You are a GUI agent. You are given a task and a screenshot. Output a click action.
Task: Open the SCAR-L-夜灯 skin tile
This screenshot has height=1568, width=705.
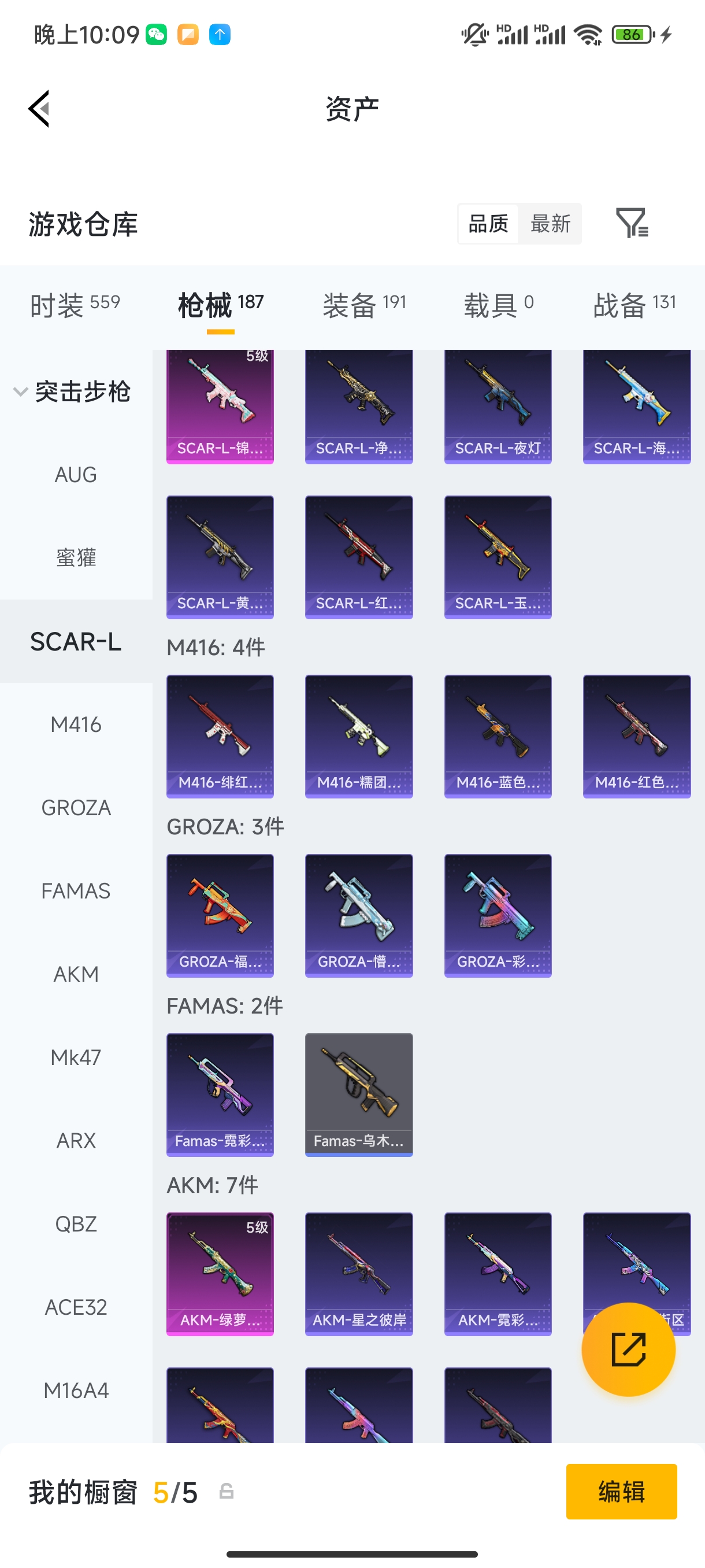coord(498,406)
